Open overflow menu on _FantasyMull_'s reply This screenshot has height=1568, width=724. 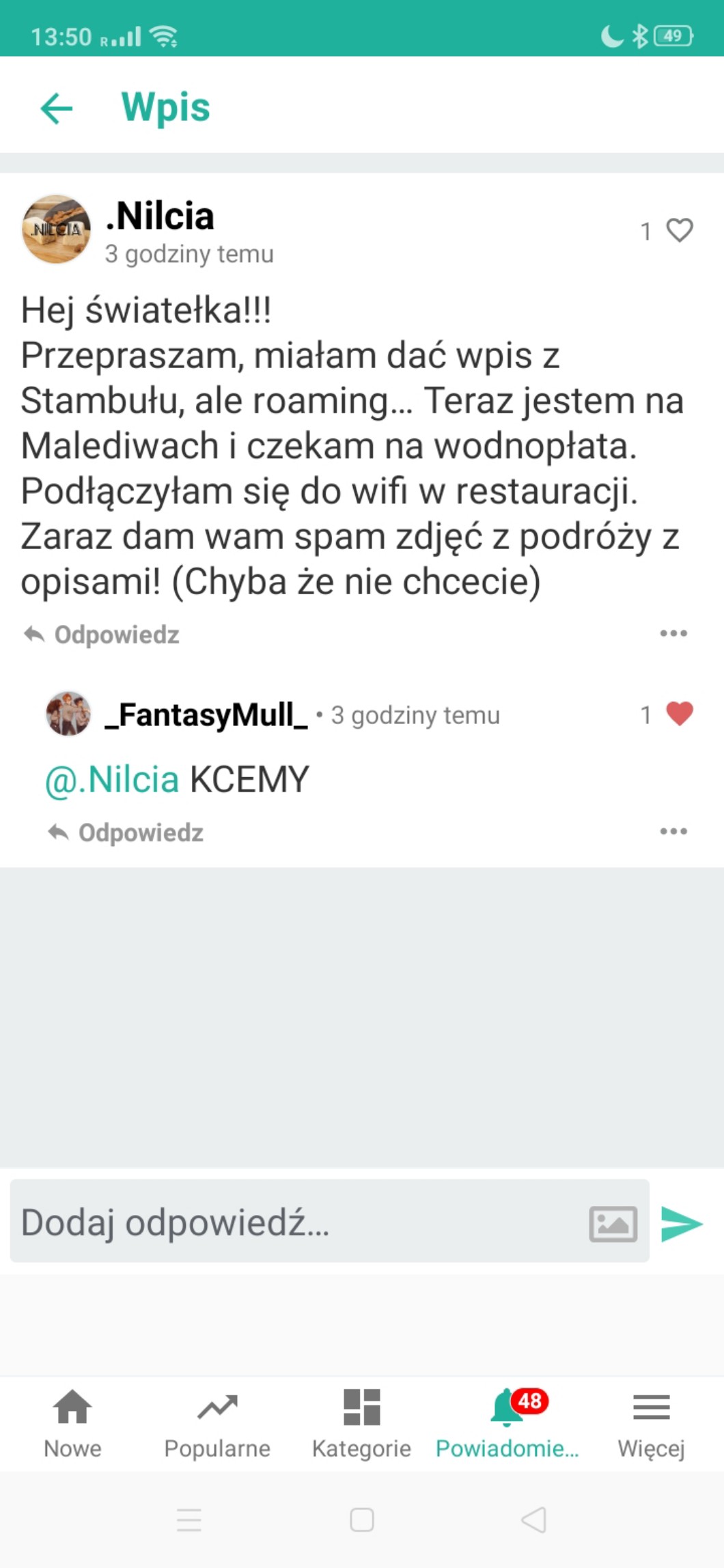(673, 832)
